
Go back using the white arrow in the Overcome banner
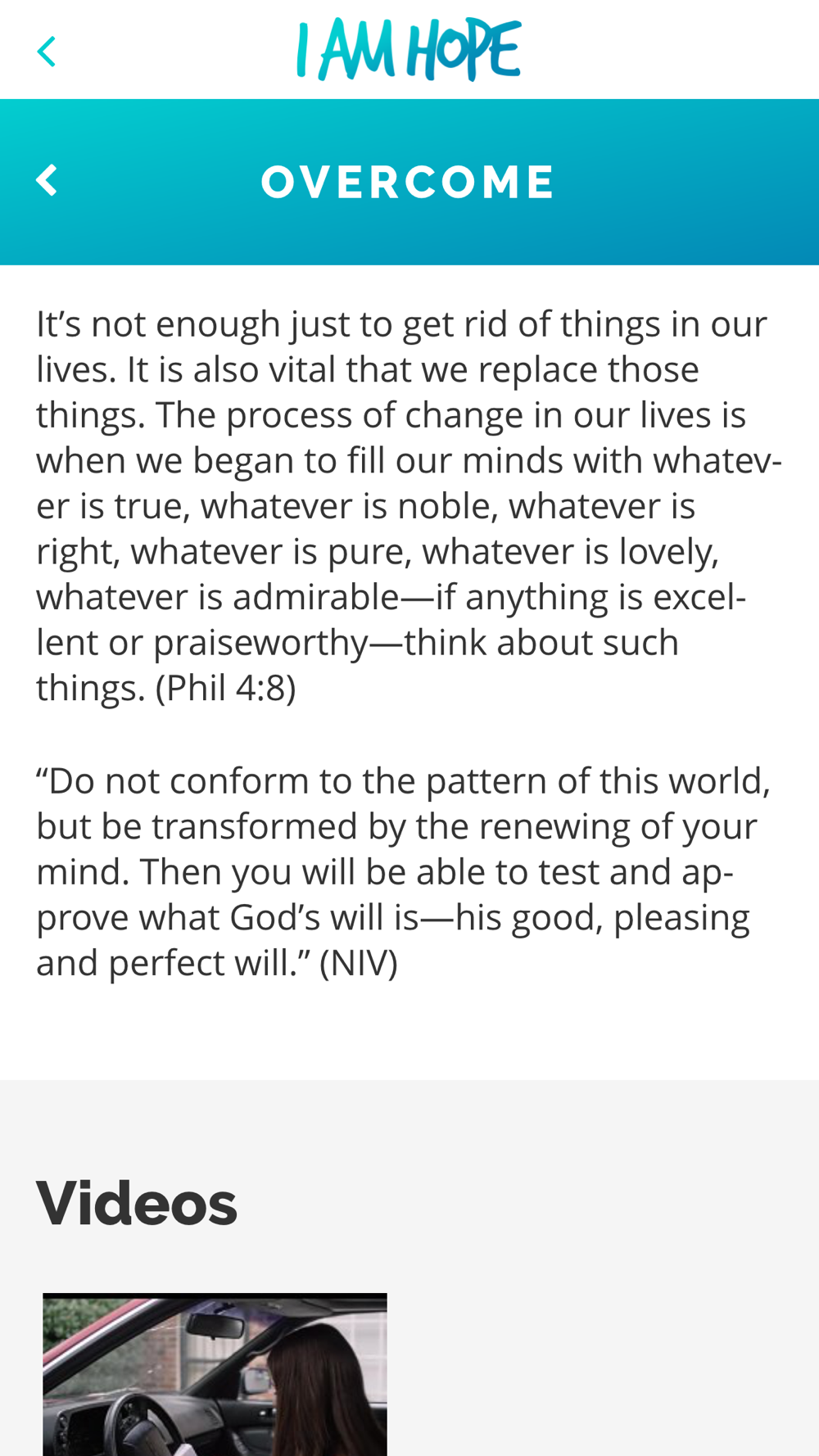47,181
